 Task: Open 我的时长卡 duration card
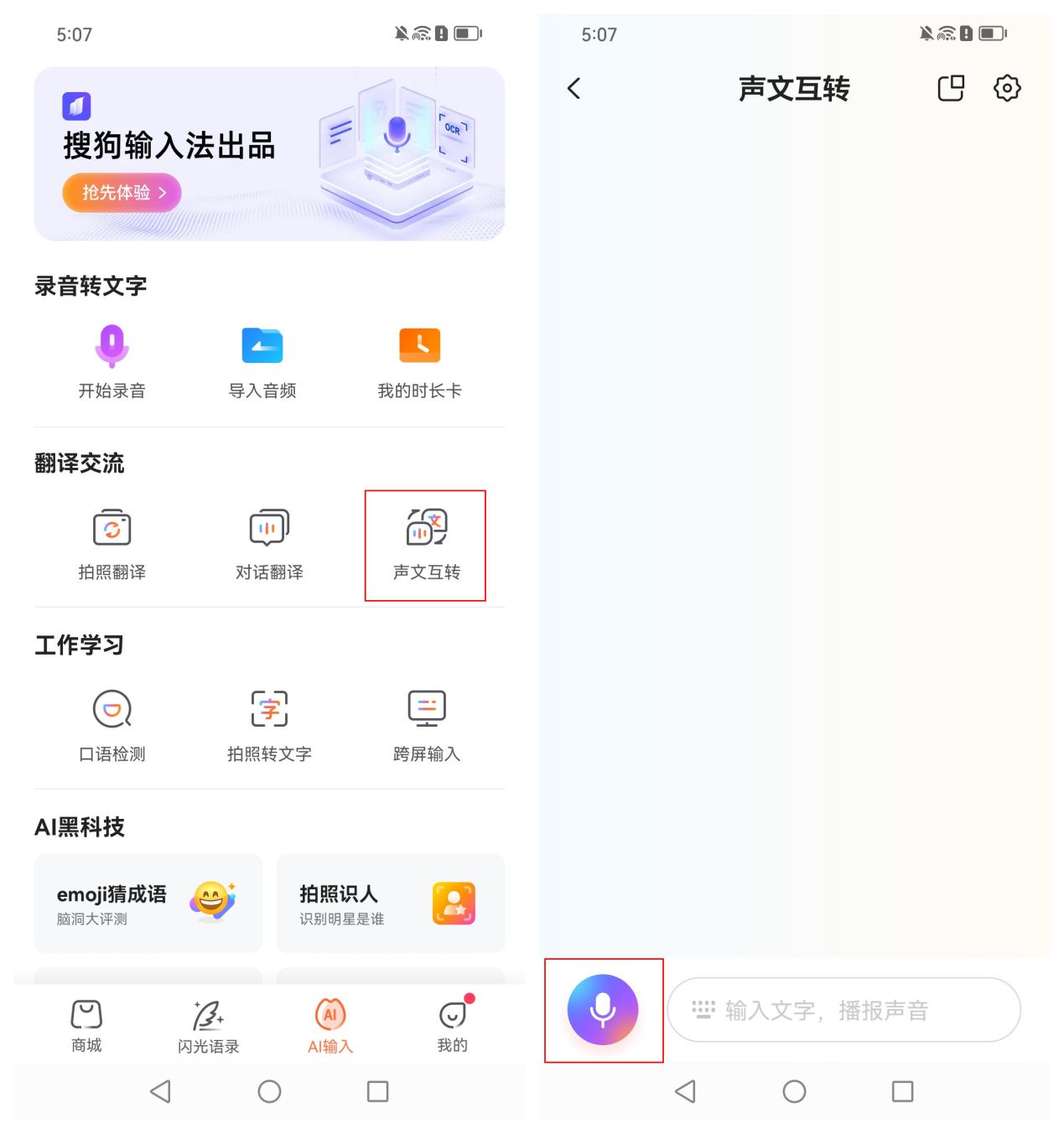tap(419, 345)
